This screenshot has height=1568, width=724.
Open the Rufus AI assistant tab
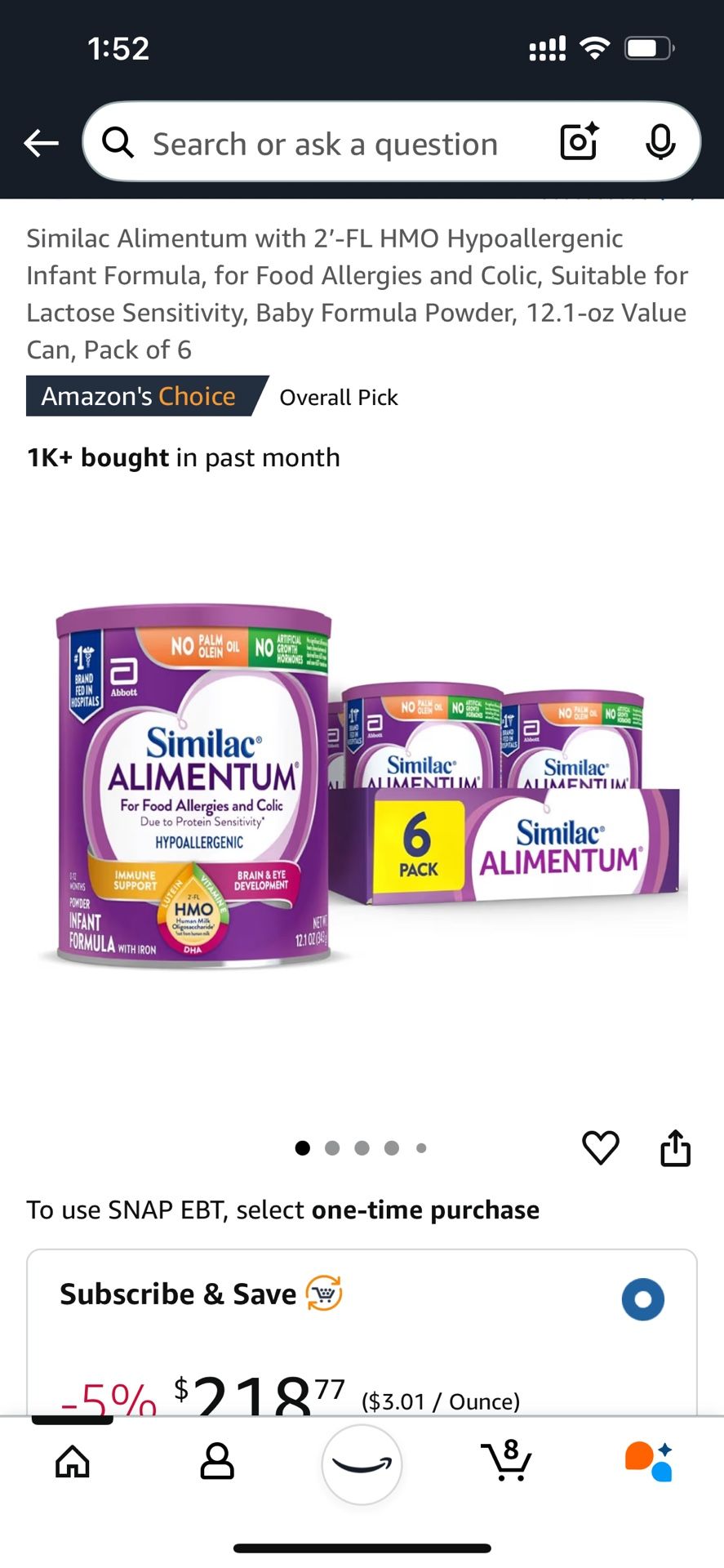[x=649, y=1461]
